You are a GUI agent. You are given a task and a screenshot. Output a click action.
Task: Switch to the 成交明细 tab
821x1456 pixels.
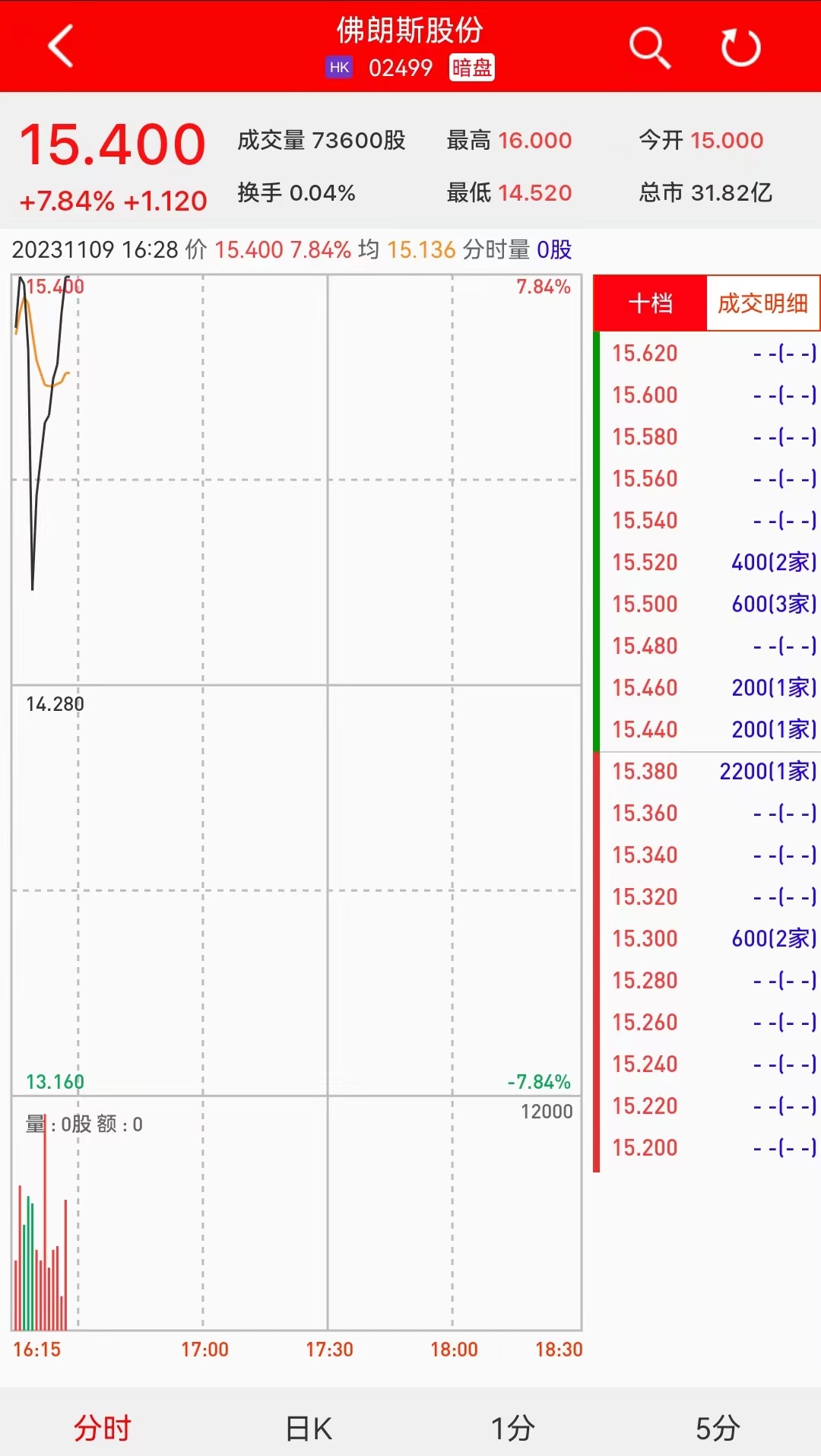point(762,303)
